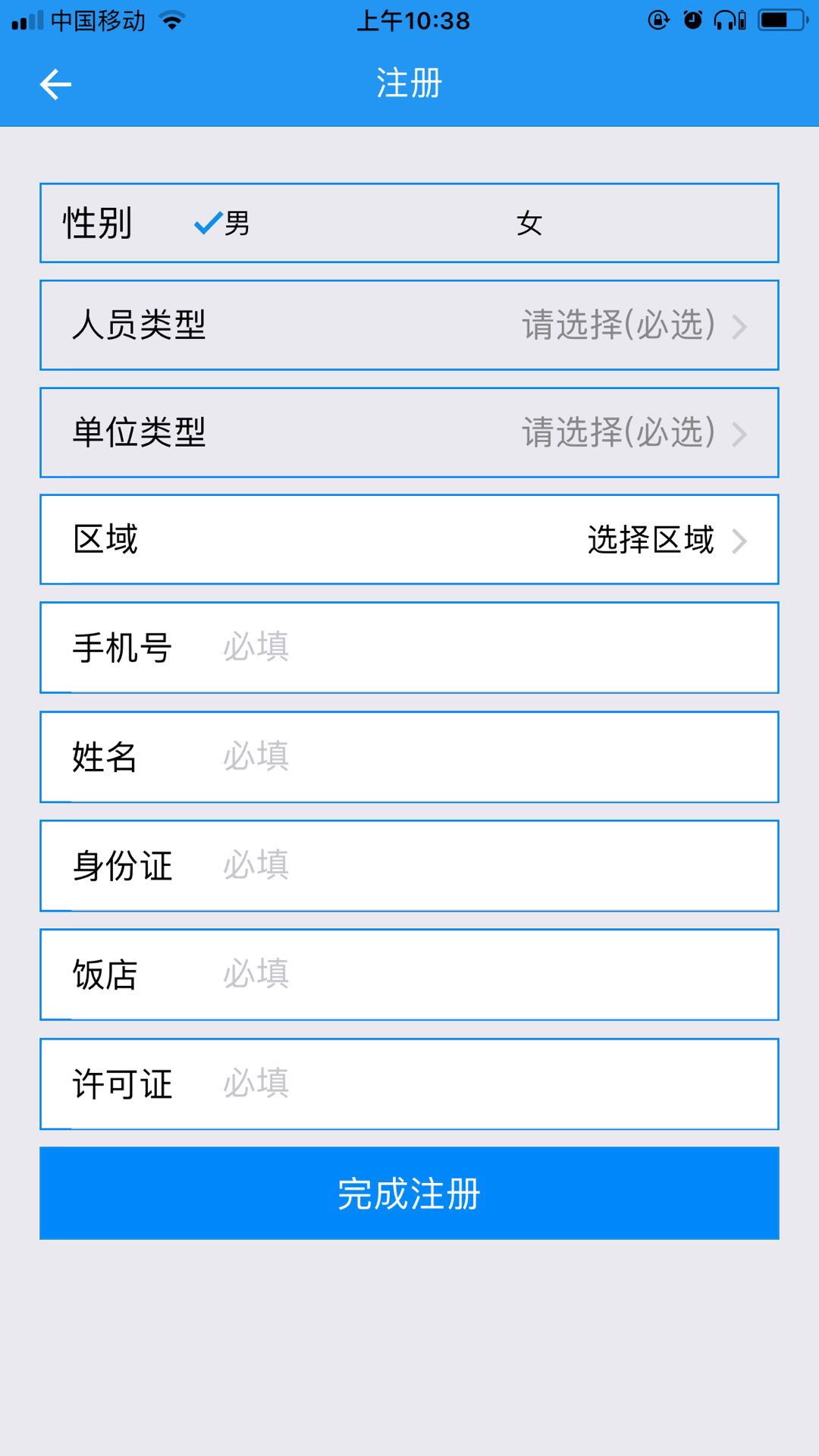Select 男 as gender
819x1456 pixels.
(237, 222)
